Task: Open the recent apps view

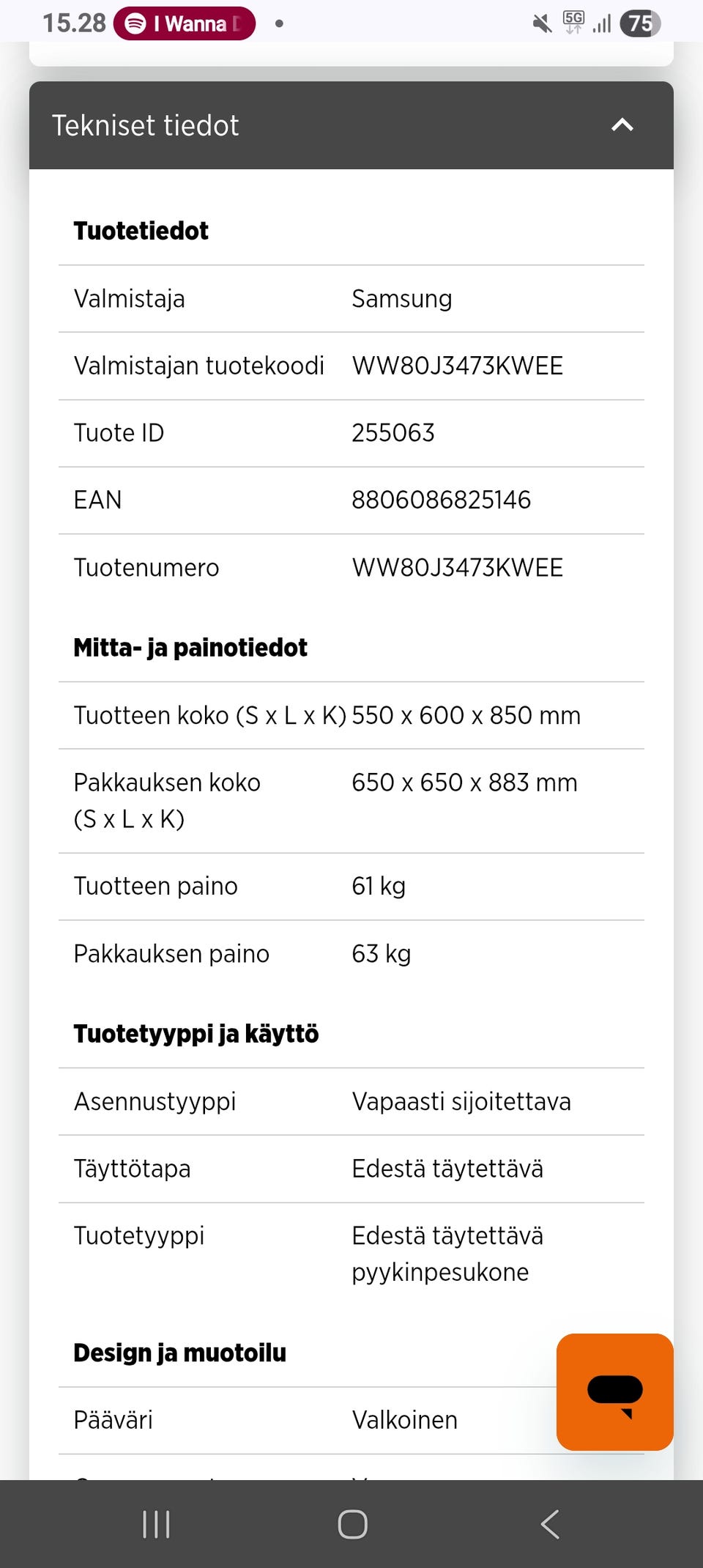Action: (156, 1524)
